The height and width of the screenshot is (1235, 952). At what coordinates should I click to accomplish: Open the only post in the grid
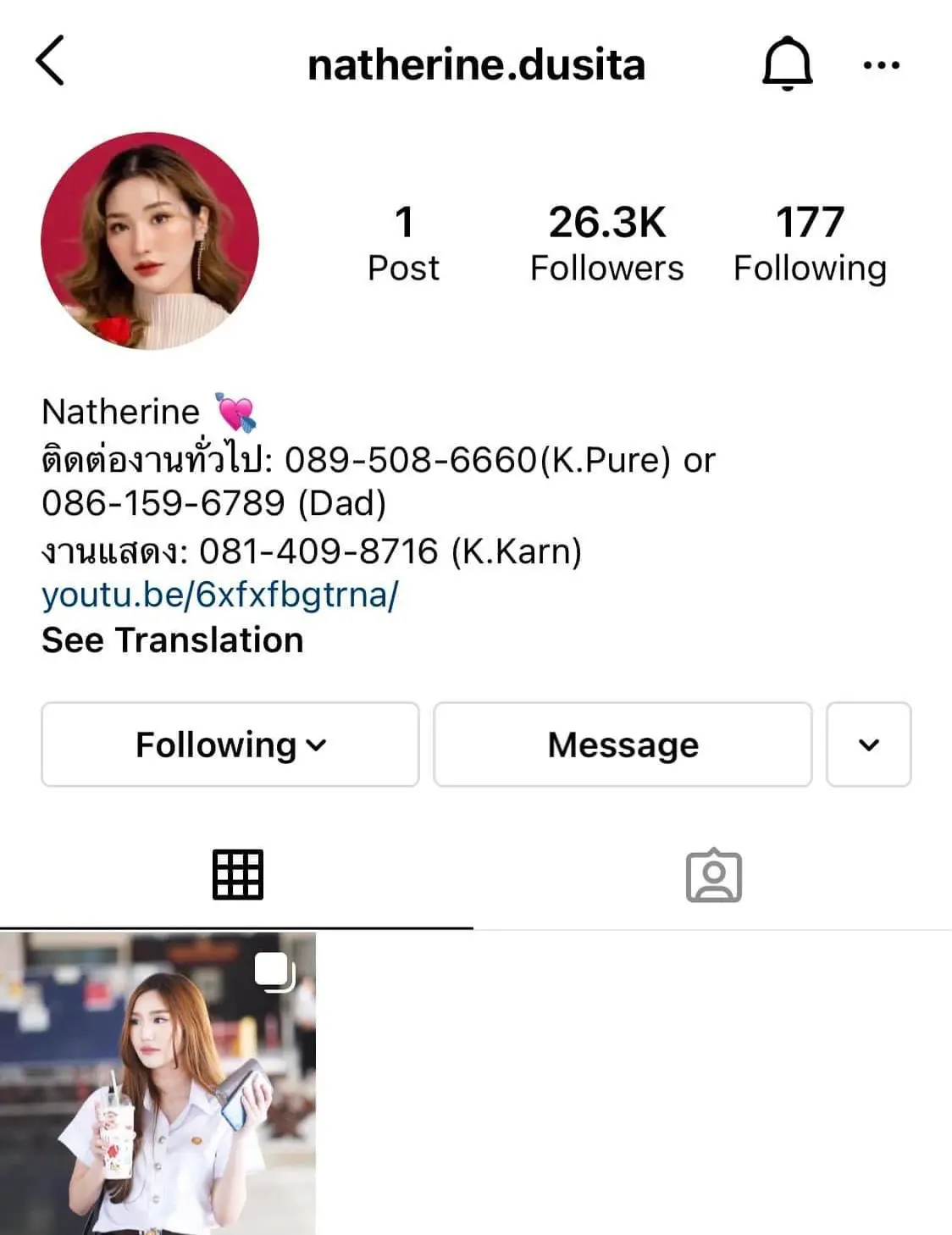[x=158, y=1083]
